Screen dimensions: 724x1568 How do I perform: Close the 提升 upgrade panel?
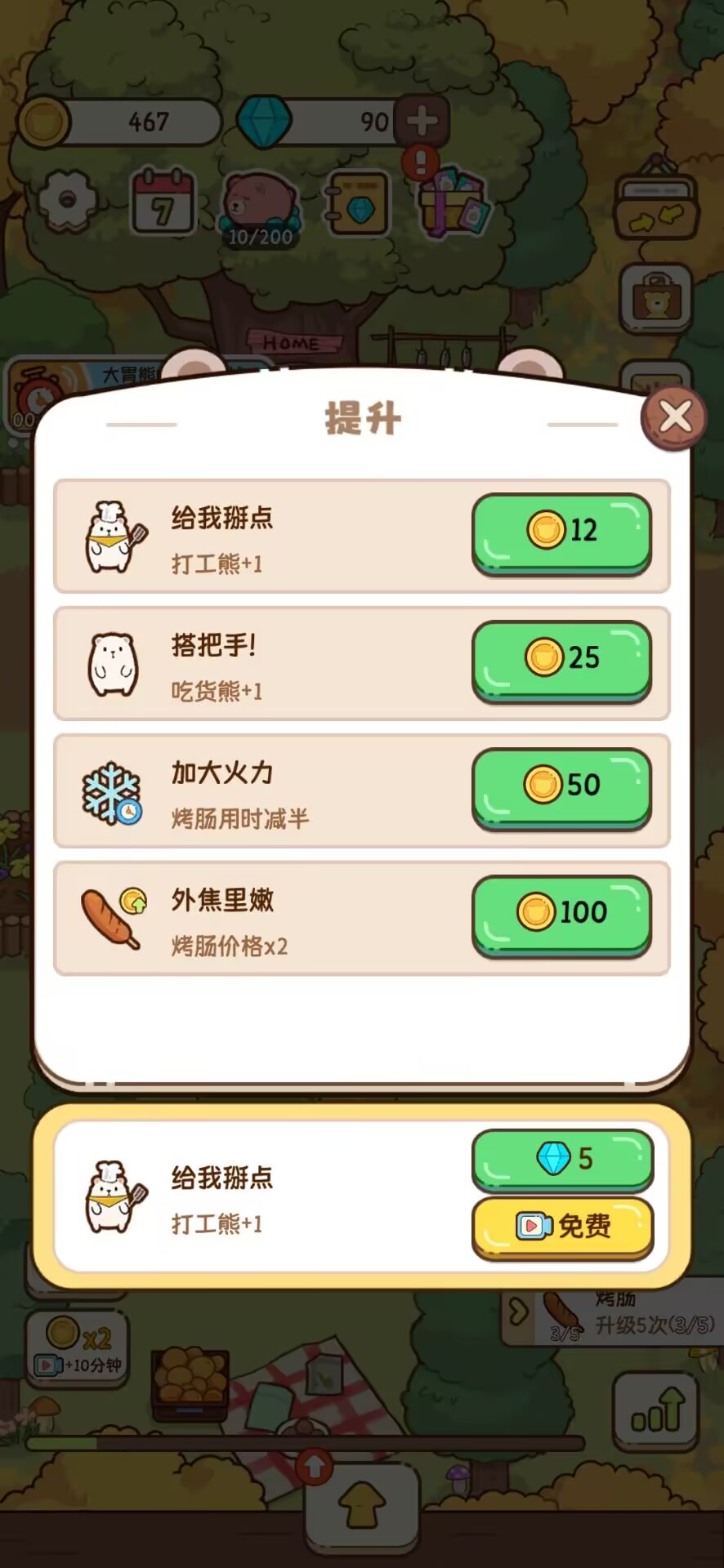pos(673,416)
